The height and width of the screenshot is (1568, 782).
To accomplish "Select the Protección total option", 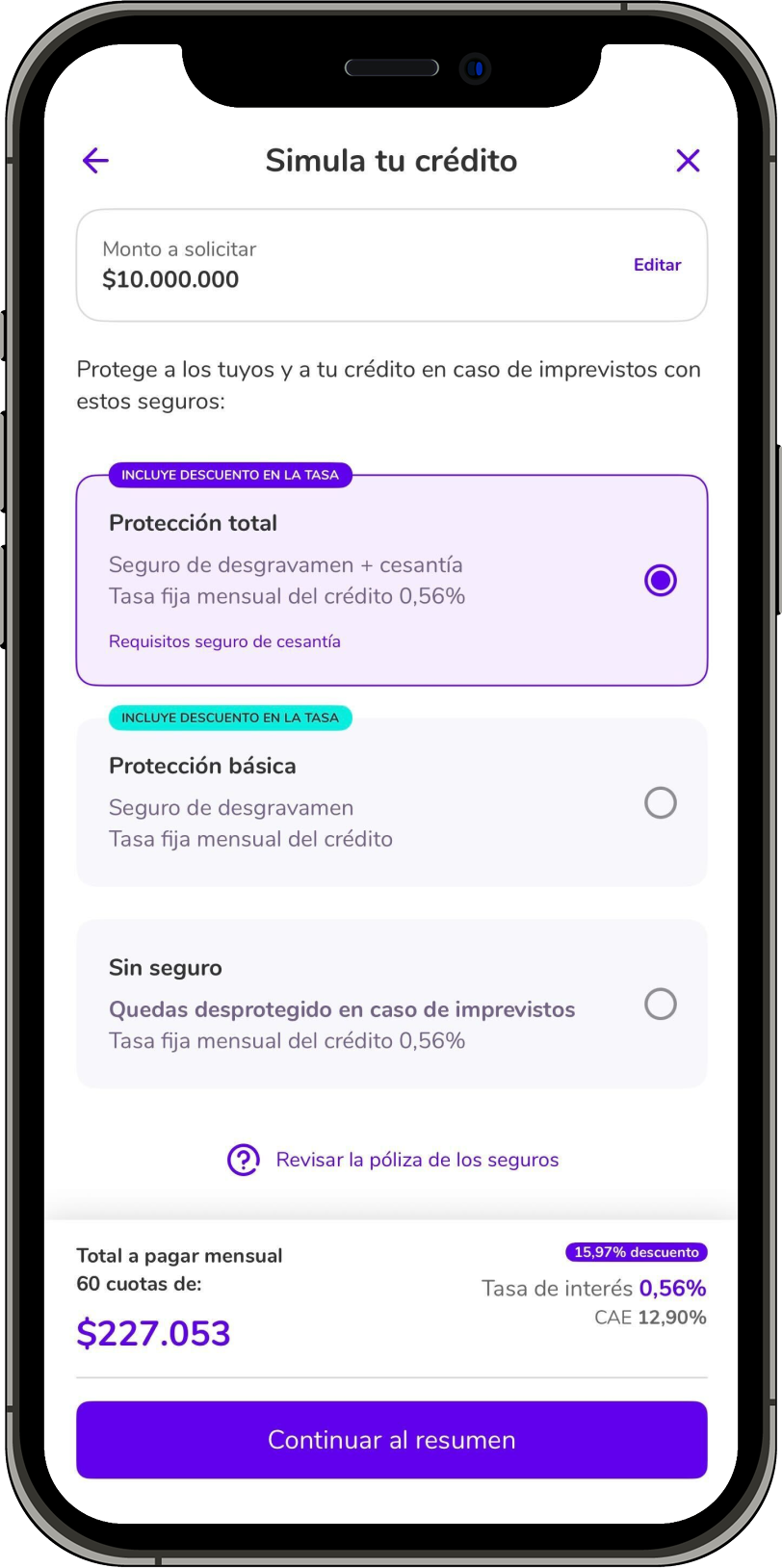I will point(660,581).
